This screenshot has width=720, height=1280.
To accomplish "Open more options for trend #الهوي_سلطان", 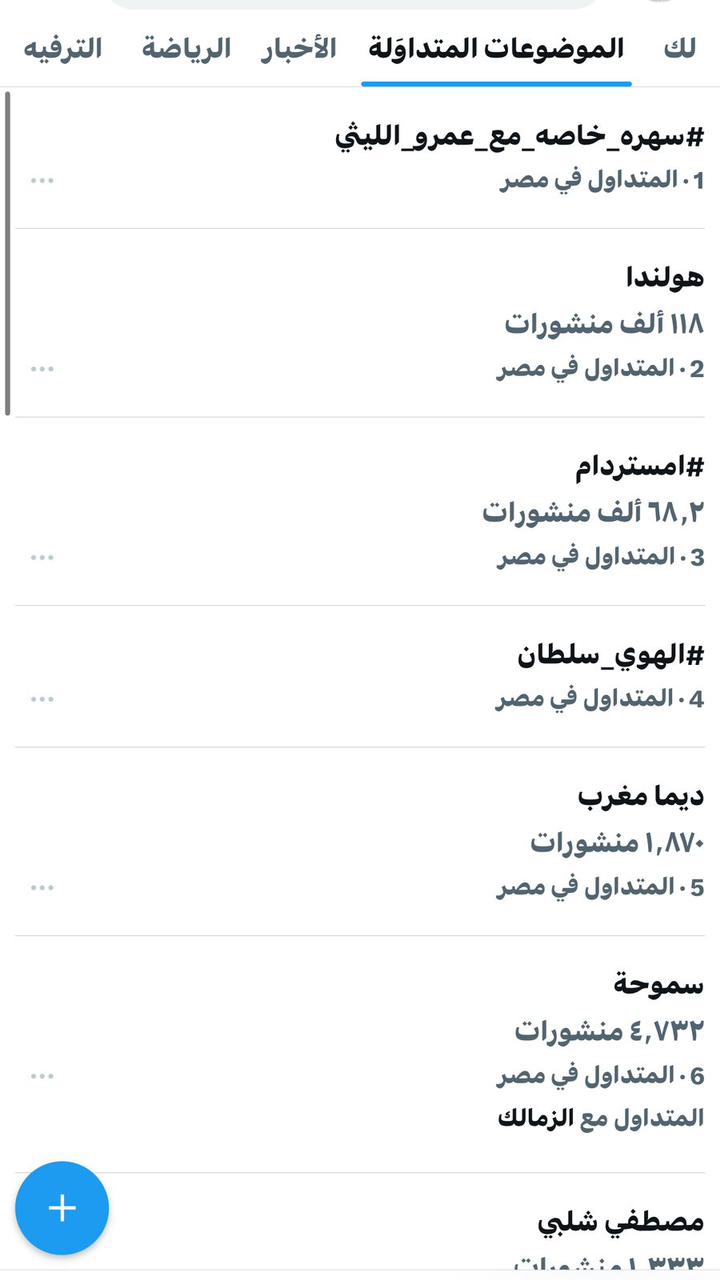I will point(42,699).
